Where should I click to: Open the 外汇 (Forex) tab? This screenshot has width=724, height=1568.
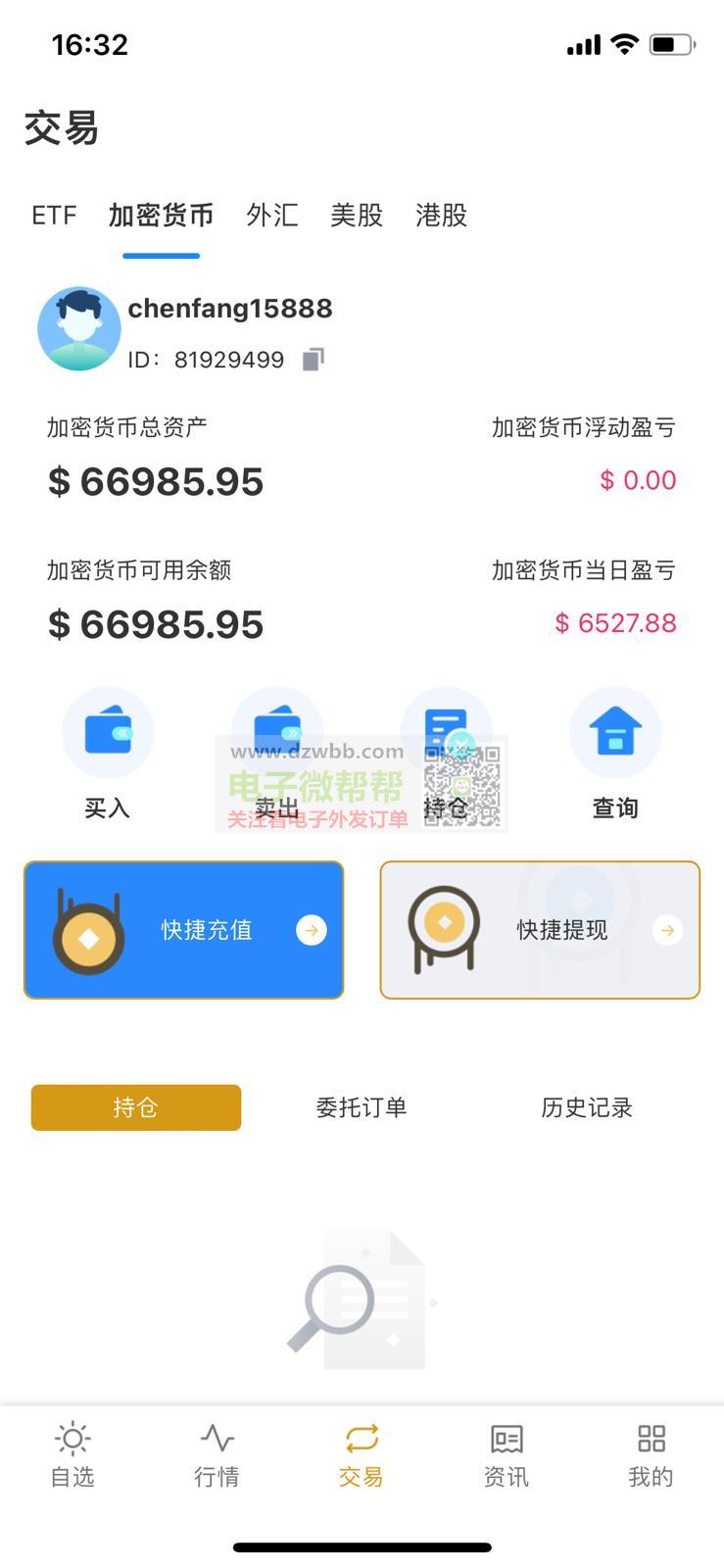[x=272, y=216]
